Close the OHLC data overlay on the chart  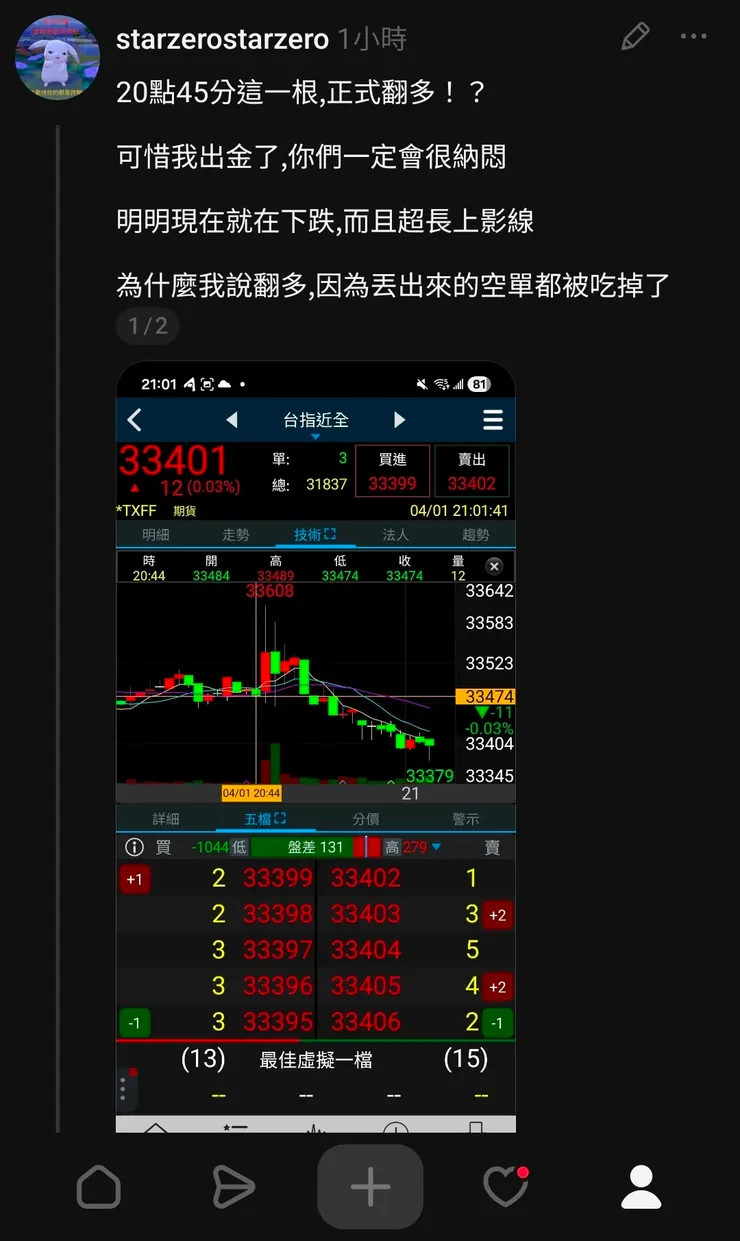(494, 566)
